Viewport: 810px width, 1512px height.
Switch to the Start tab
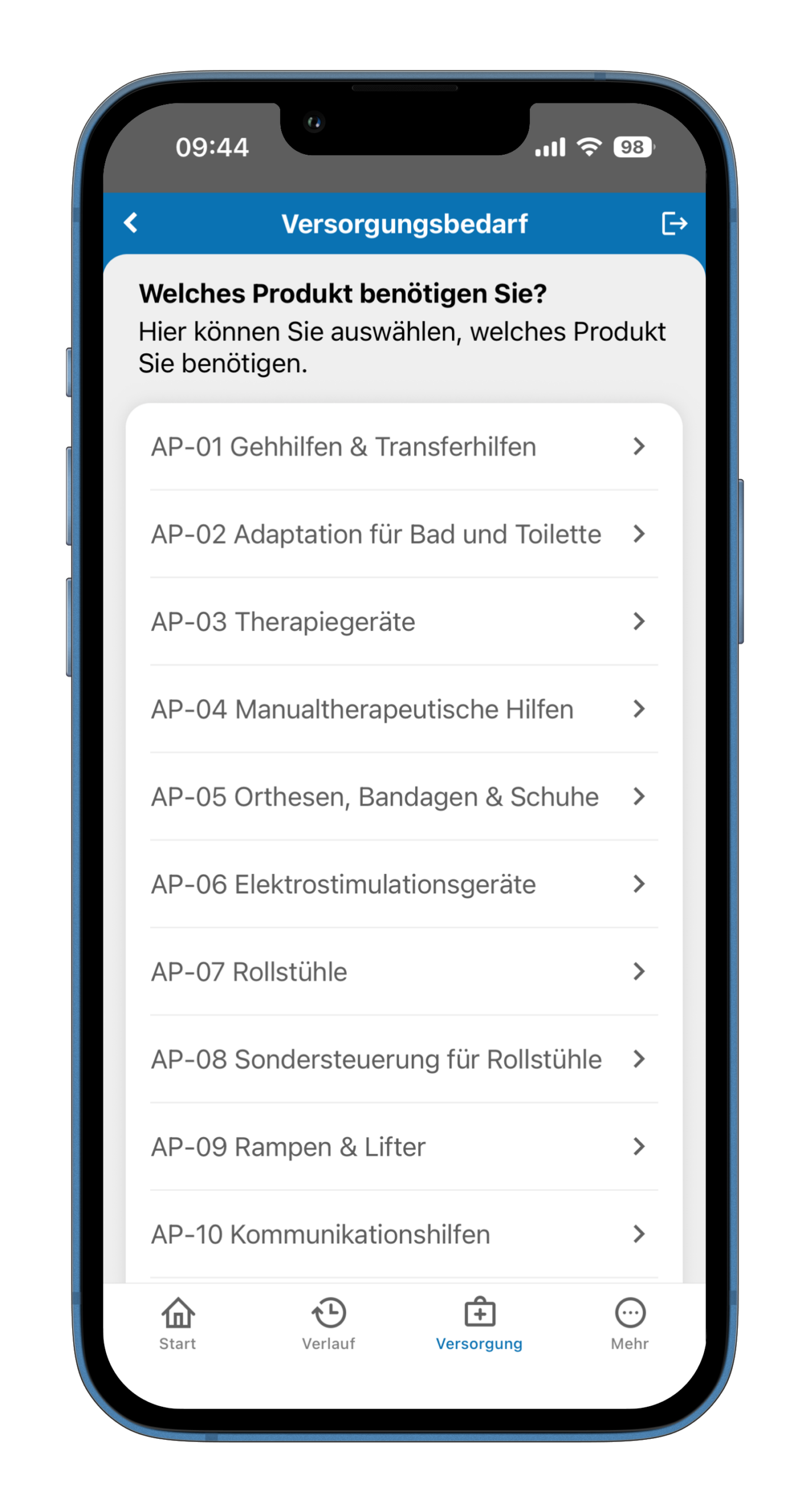(178, 1324)
